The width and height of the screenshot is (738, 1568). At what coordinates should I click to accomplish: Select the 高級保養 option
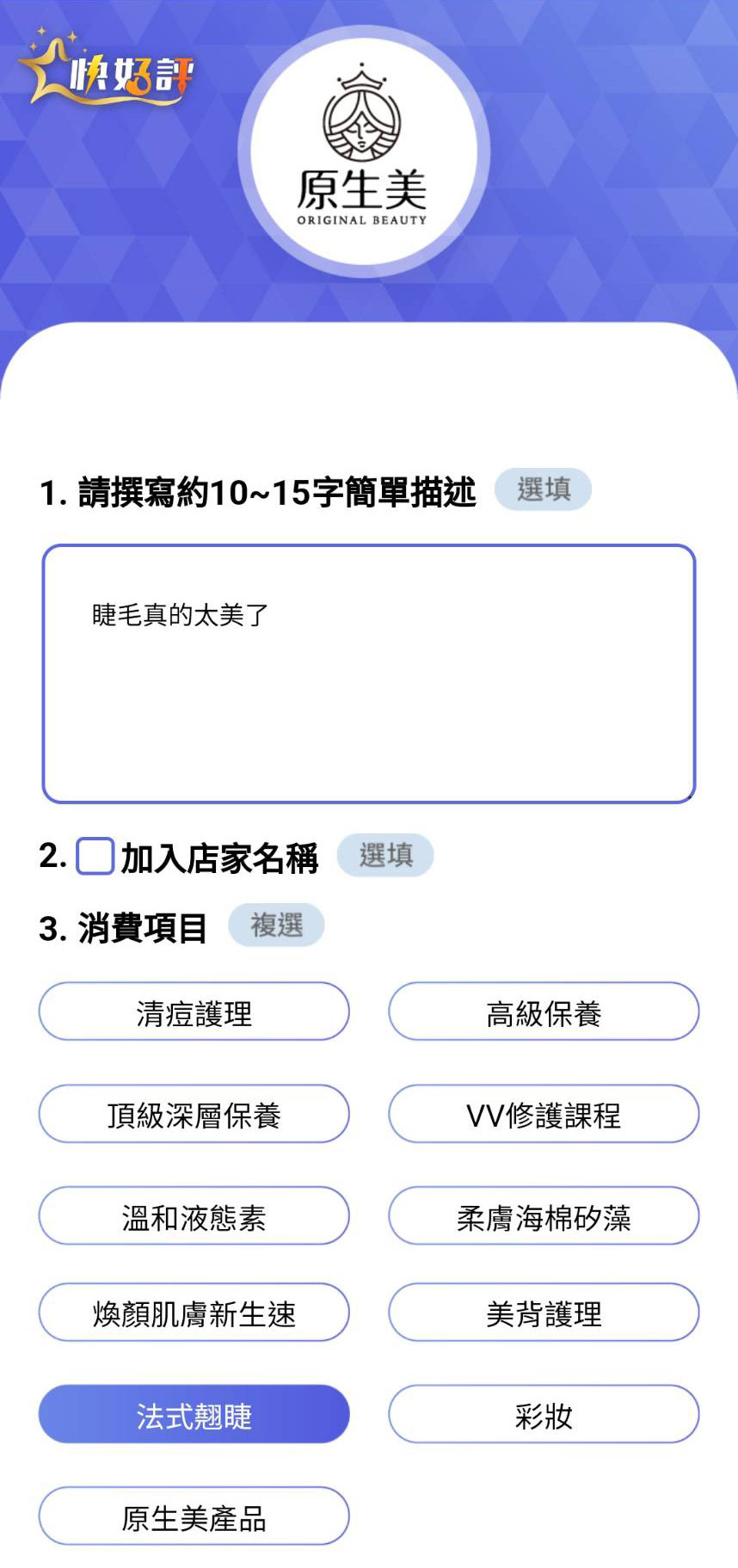click(544, 1012)
